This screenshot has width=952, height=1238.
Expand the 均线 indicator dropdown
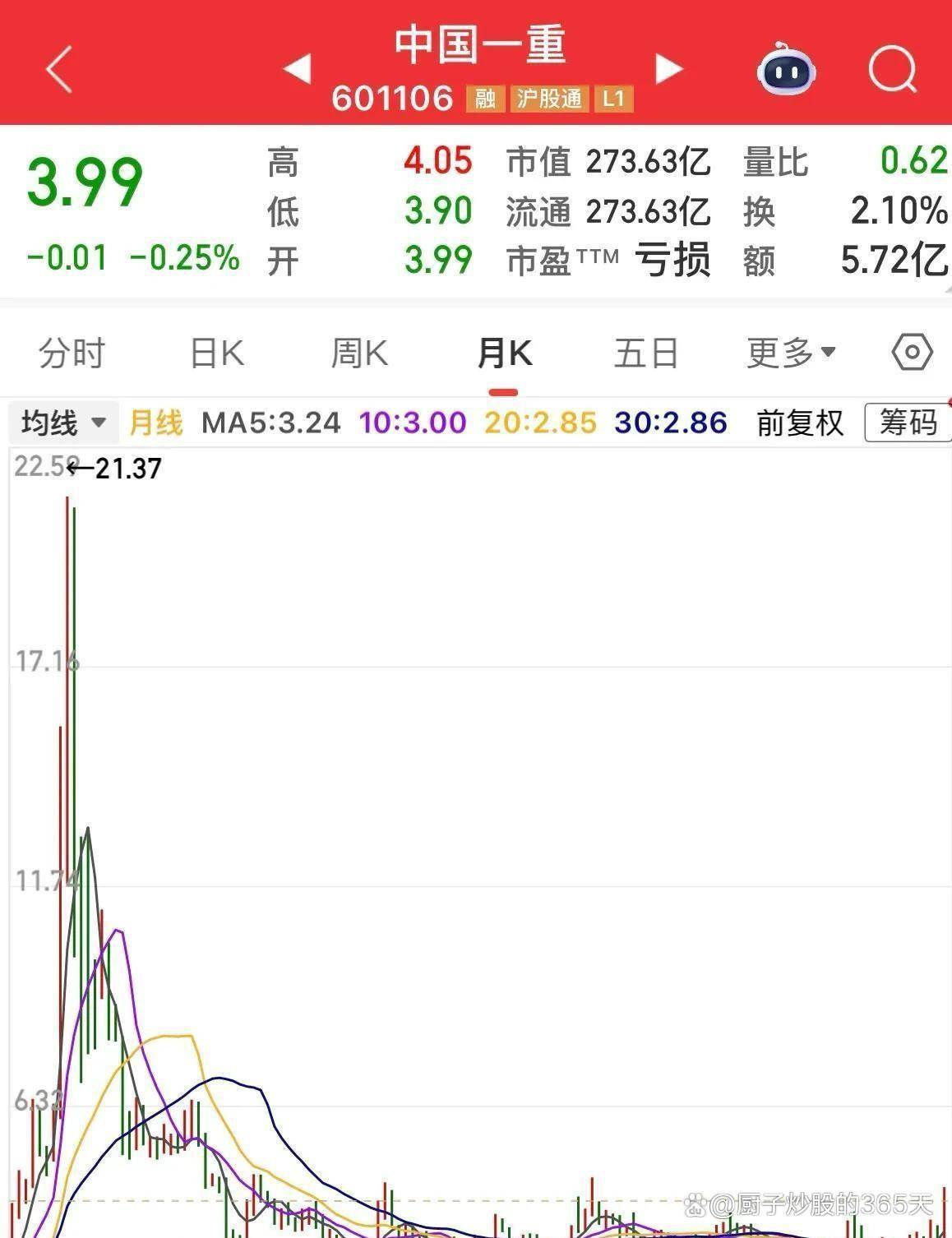(x=64, y=423)
